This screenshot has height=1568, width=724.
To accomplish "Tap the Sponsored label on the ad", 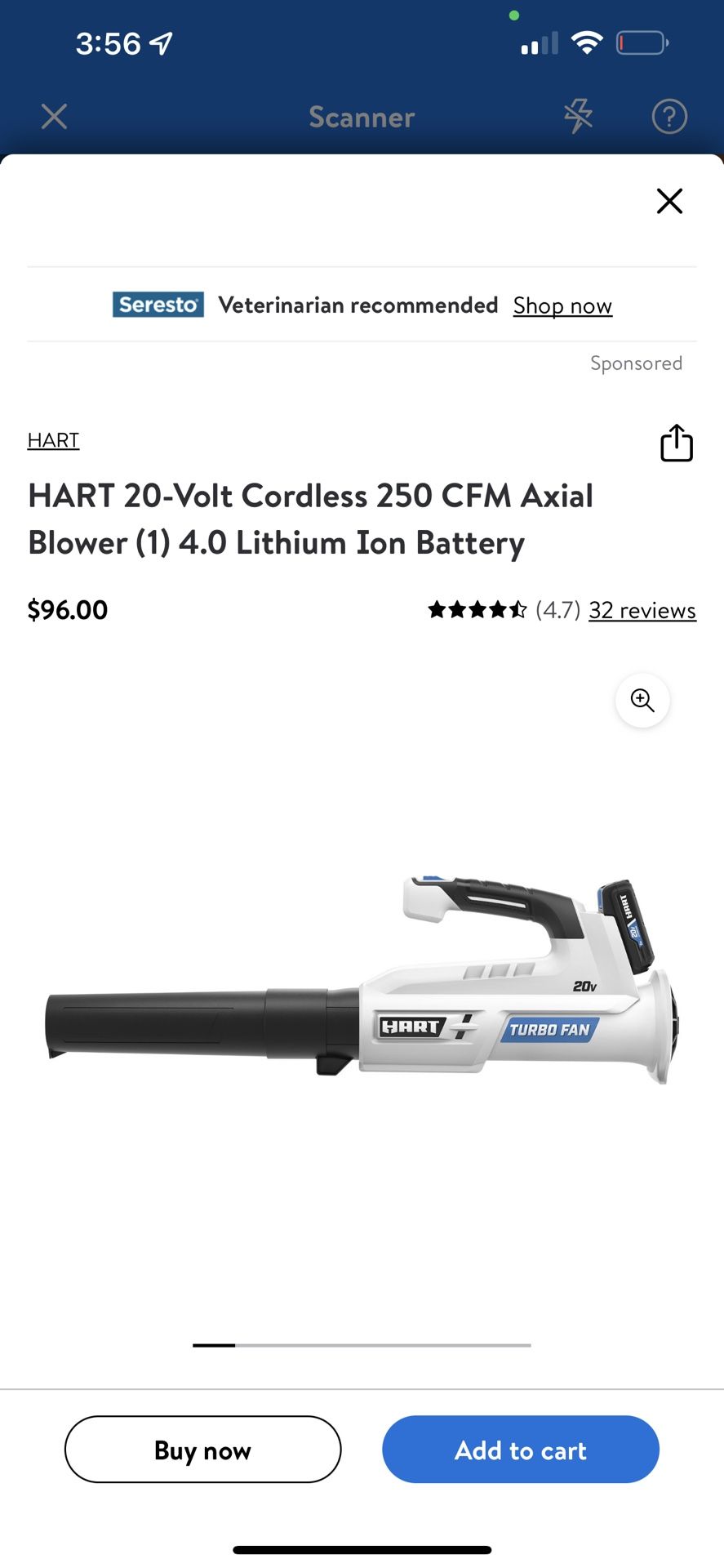I will [637, 363].
